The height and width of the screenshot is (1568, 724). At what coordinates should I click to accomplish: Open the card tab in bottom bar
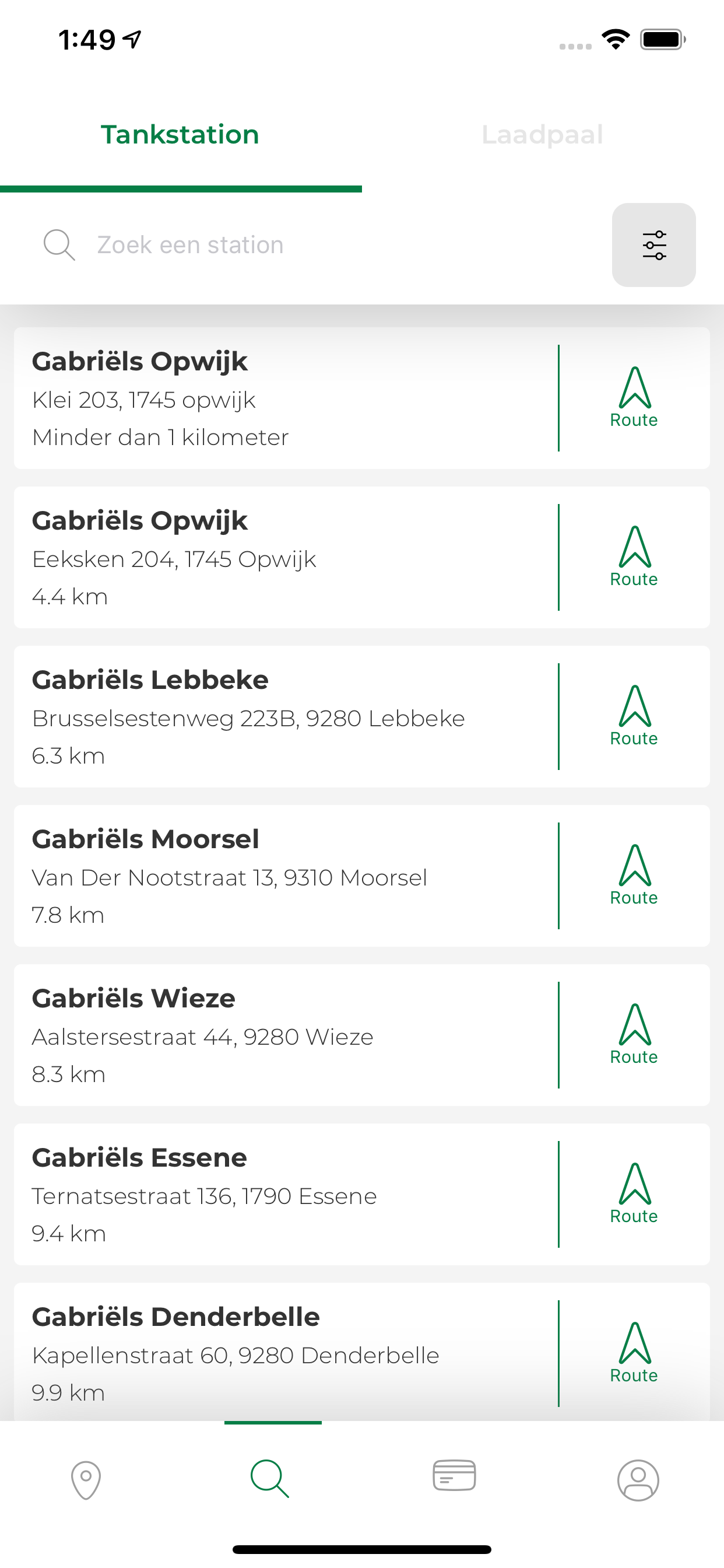[x=454, y=1475]
